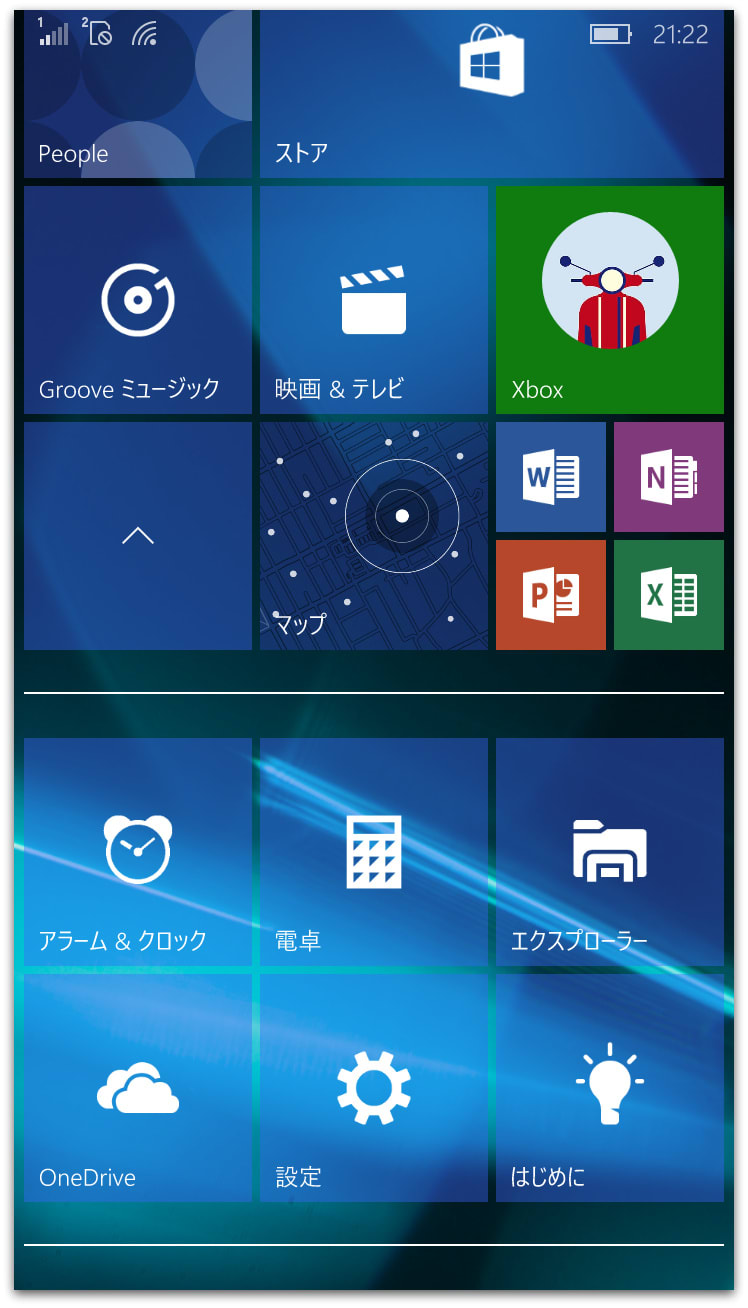Open the People tile
This screenshot has width=748, height=1308.
(x=137, y=100)
